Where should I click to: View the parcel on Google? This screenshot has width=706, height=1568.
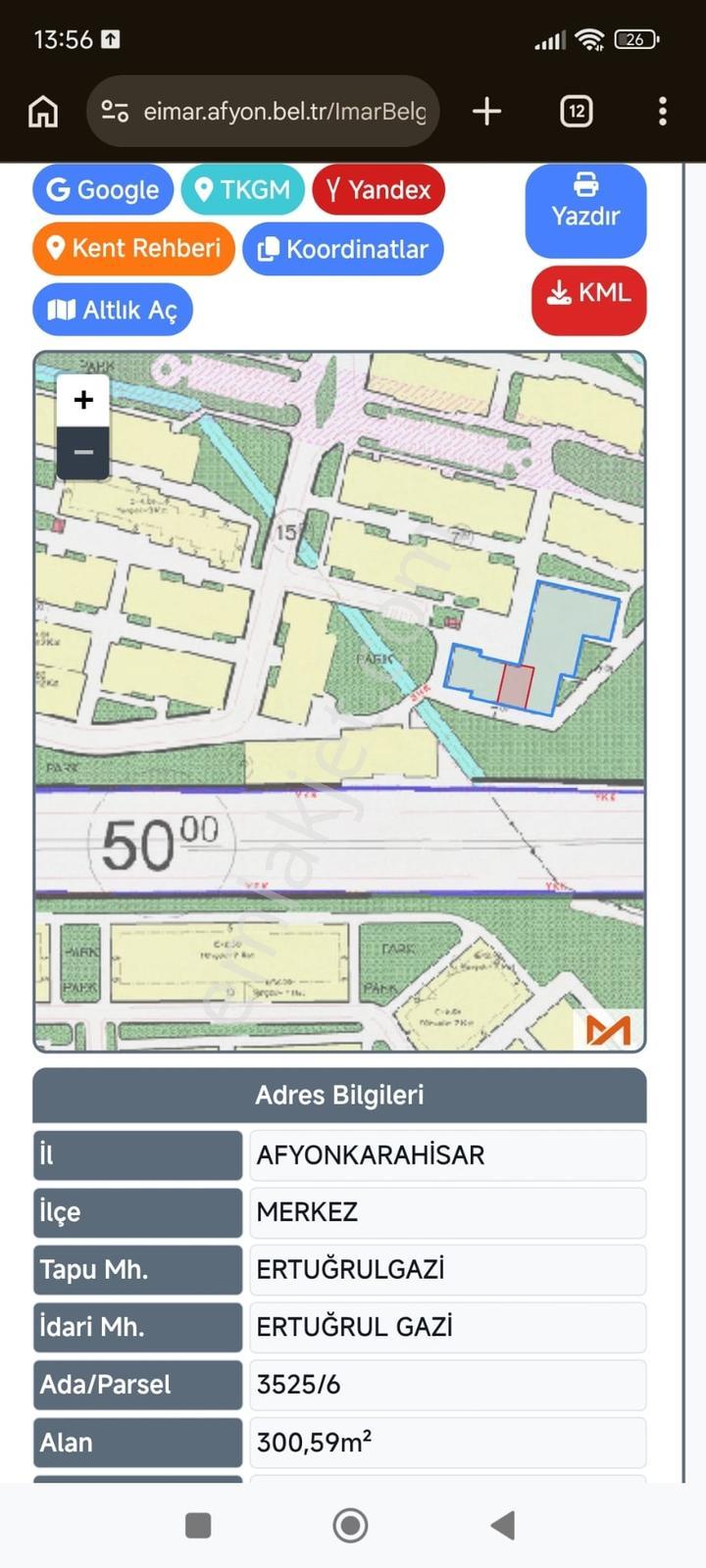pyautogui.click(x=103, y=189)
